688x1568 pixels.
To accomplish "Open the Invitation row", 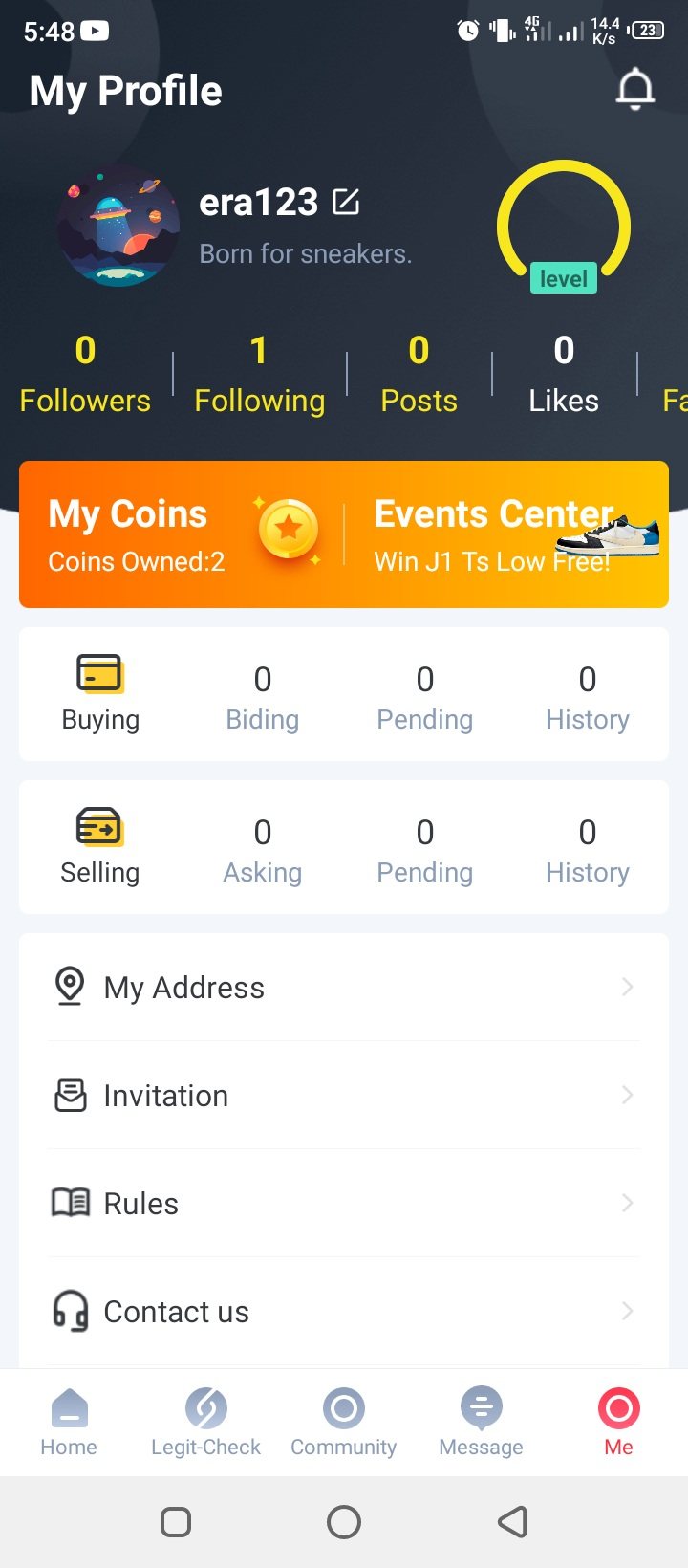I will point(344,1095).
